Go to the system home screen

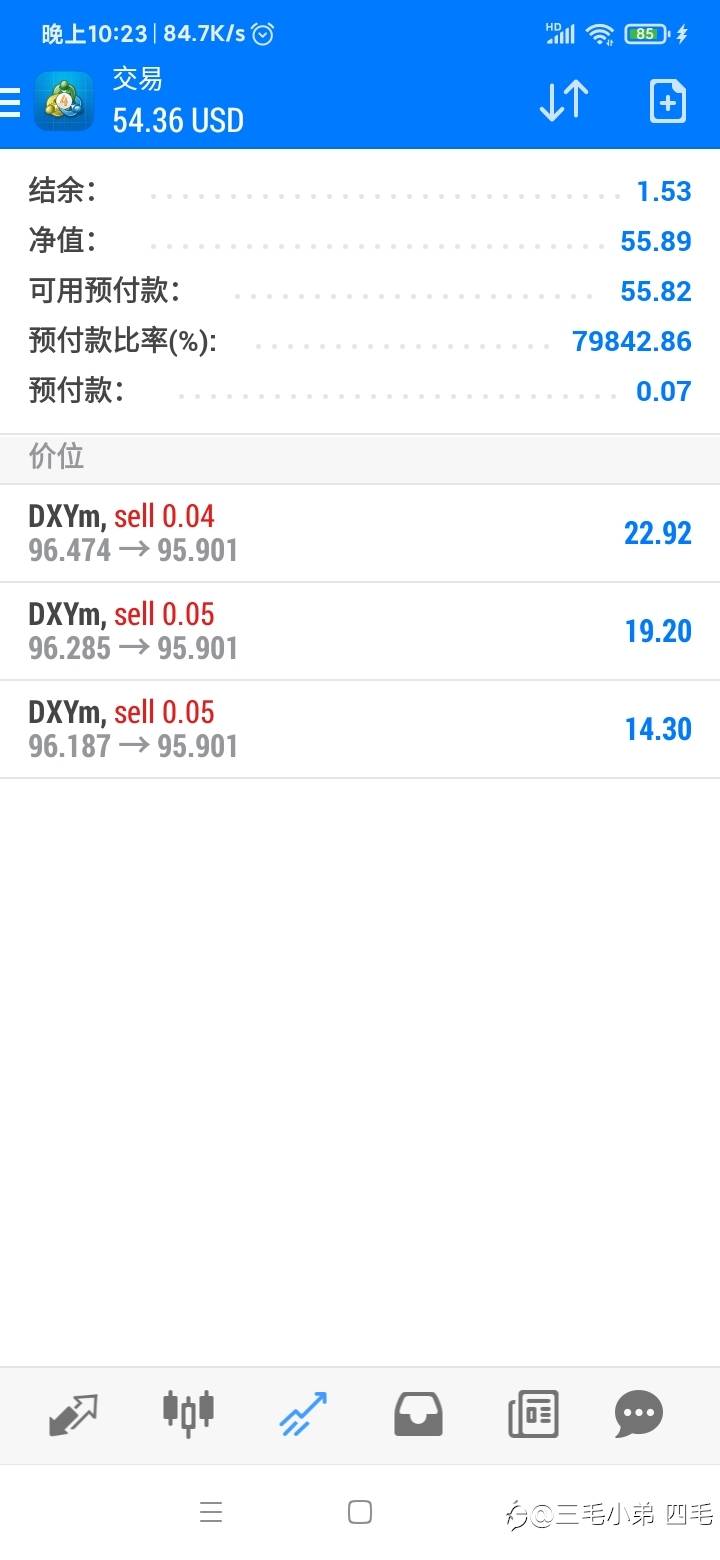click(x=360, y=1513)
